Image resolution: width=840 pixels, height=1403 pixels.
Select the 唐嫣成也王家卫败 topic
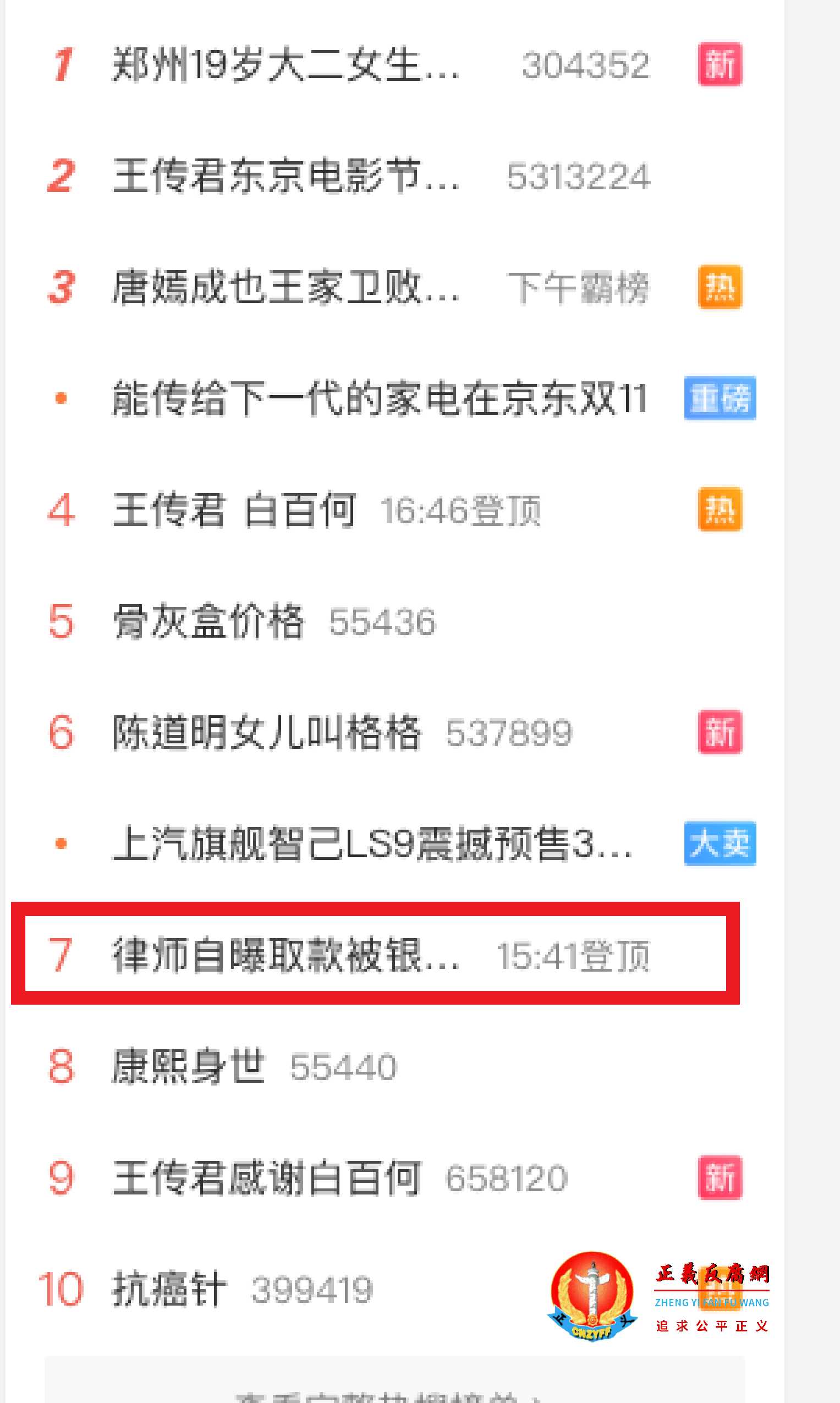[x=283, y=289]
